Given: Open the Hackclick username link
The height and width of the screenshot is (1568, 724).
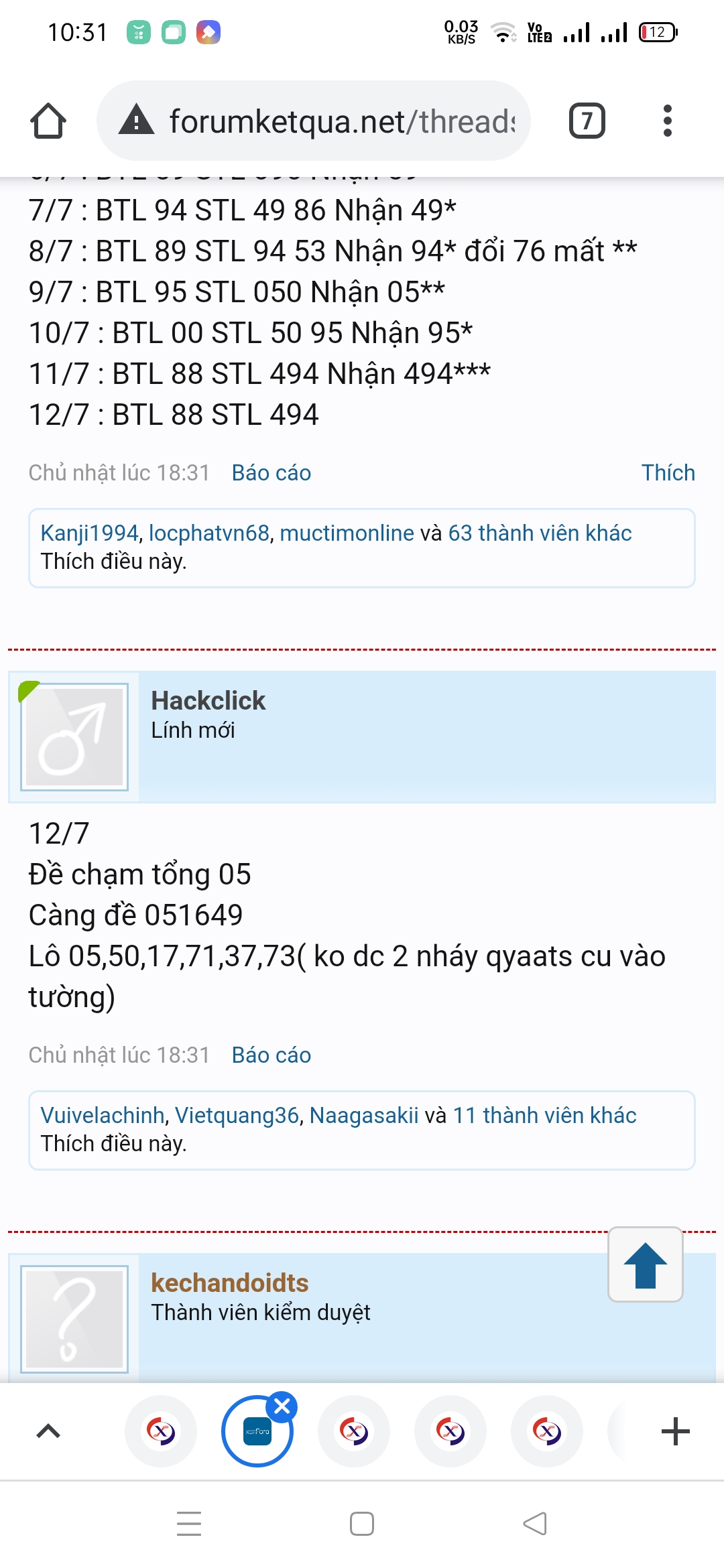Looking at the screenshot, I should [x=208, y=701].
